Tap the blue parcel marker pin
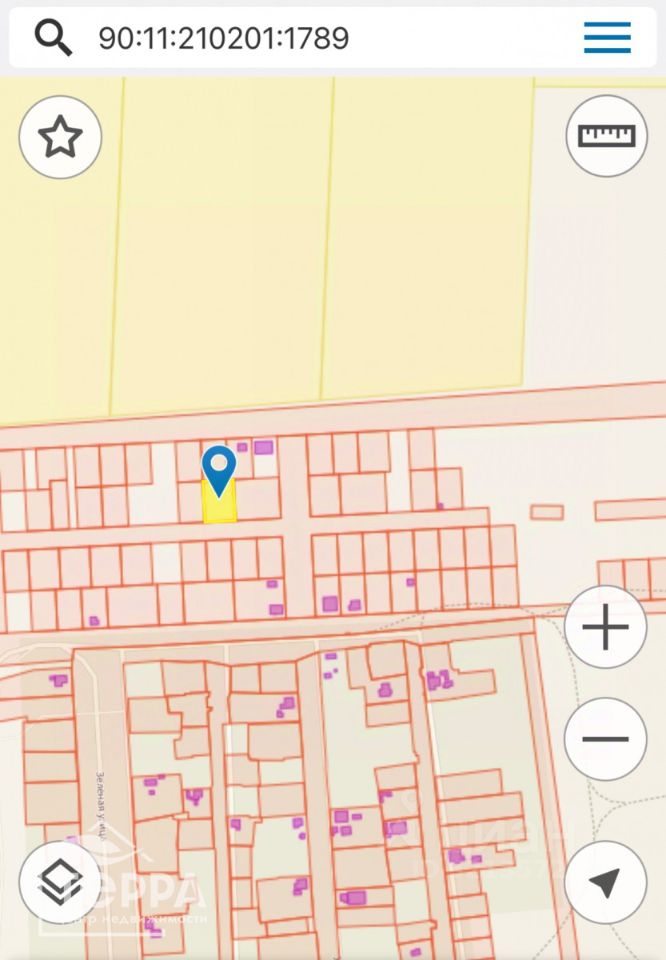The height and width of the screenshot is (960, 666). 219,469
